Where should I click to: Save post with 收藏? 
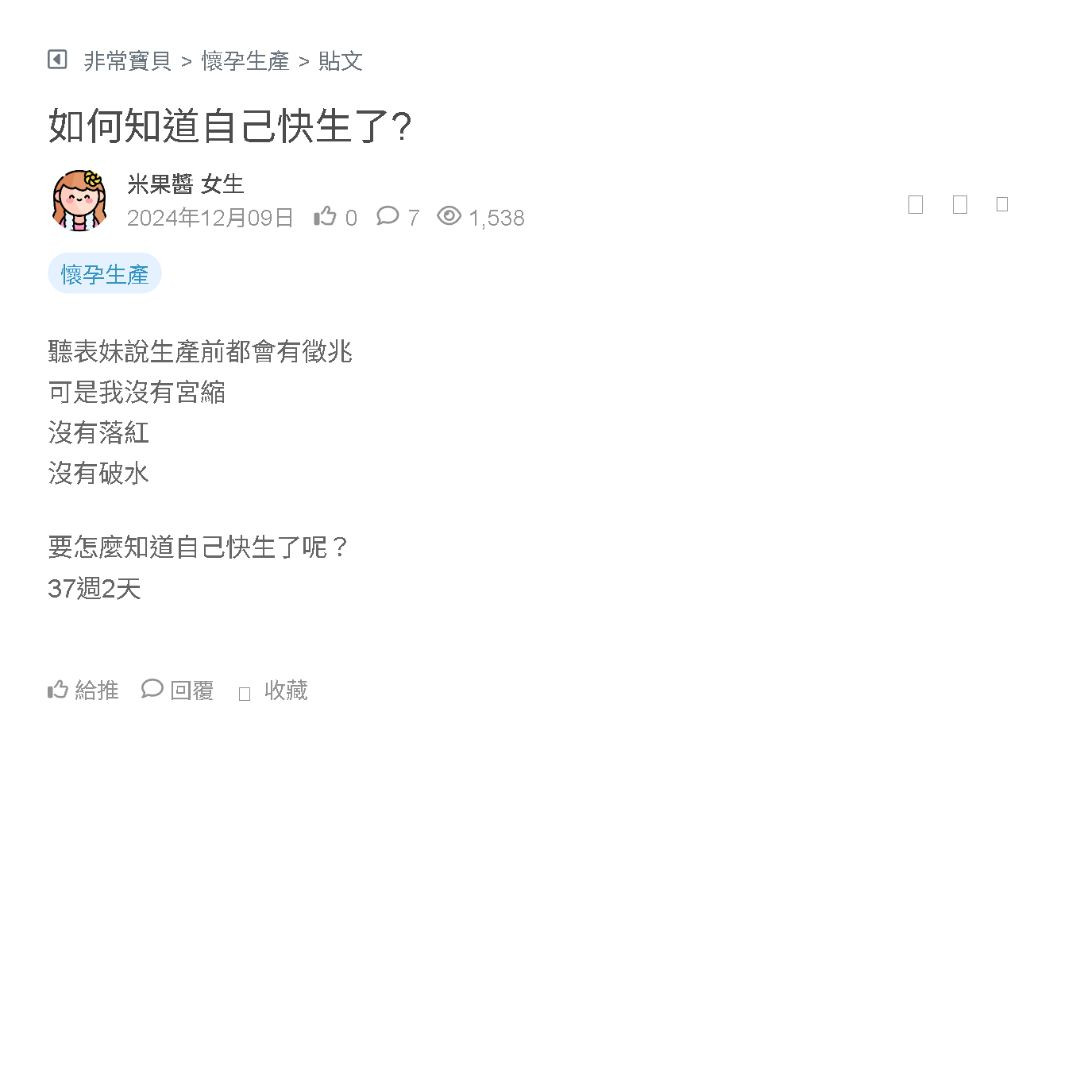click(x=274, y=691)
